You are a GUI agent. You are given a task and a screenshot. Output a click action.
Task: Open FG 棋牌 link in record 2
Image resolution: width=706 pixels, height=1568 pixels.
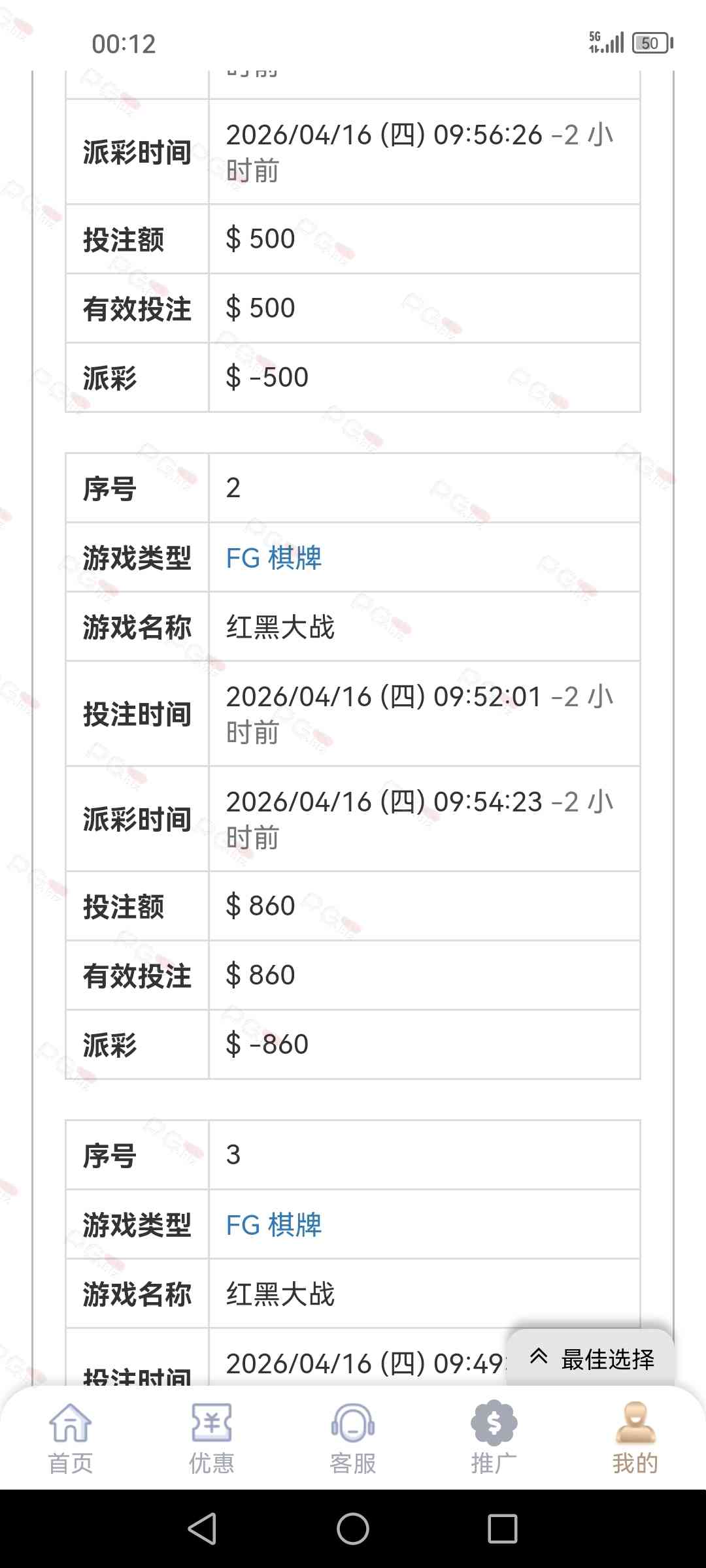click(x=274, y=558)
